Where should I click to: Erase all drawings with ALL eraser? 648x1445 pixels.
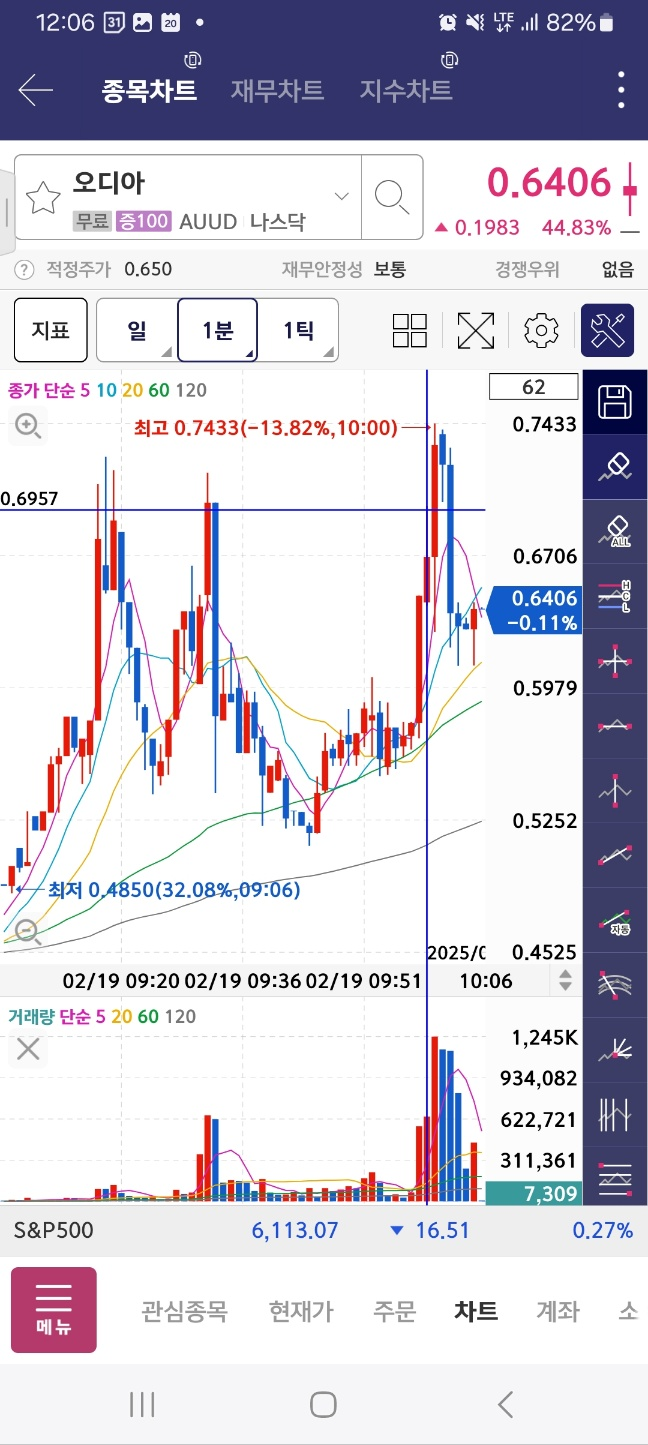pos(615,530)
